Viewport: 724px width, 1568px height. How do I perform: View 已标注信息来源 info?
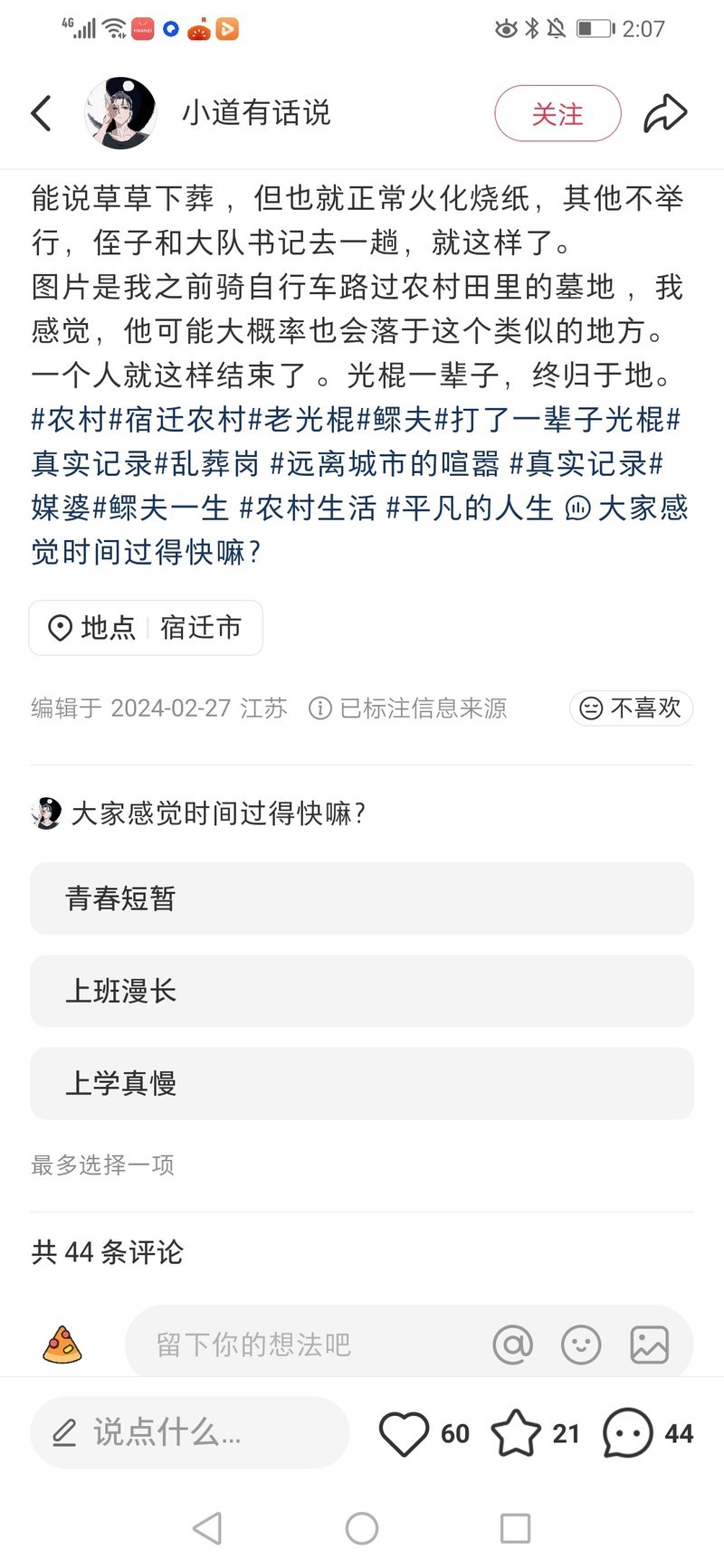[408, 708]
